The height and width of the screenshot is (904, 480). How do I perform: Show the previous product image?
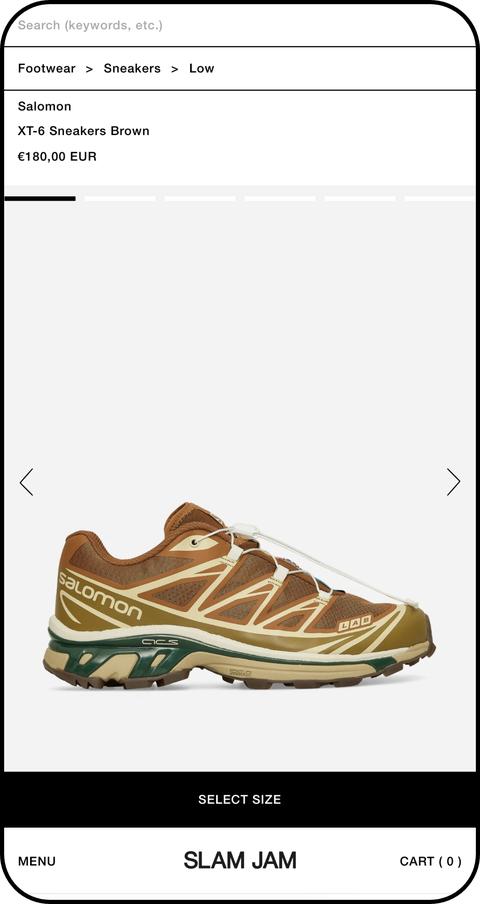point(27,482)
